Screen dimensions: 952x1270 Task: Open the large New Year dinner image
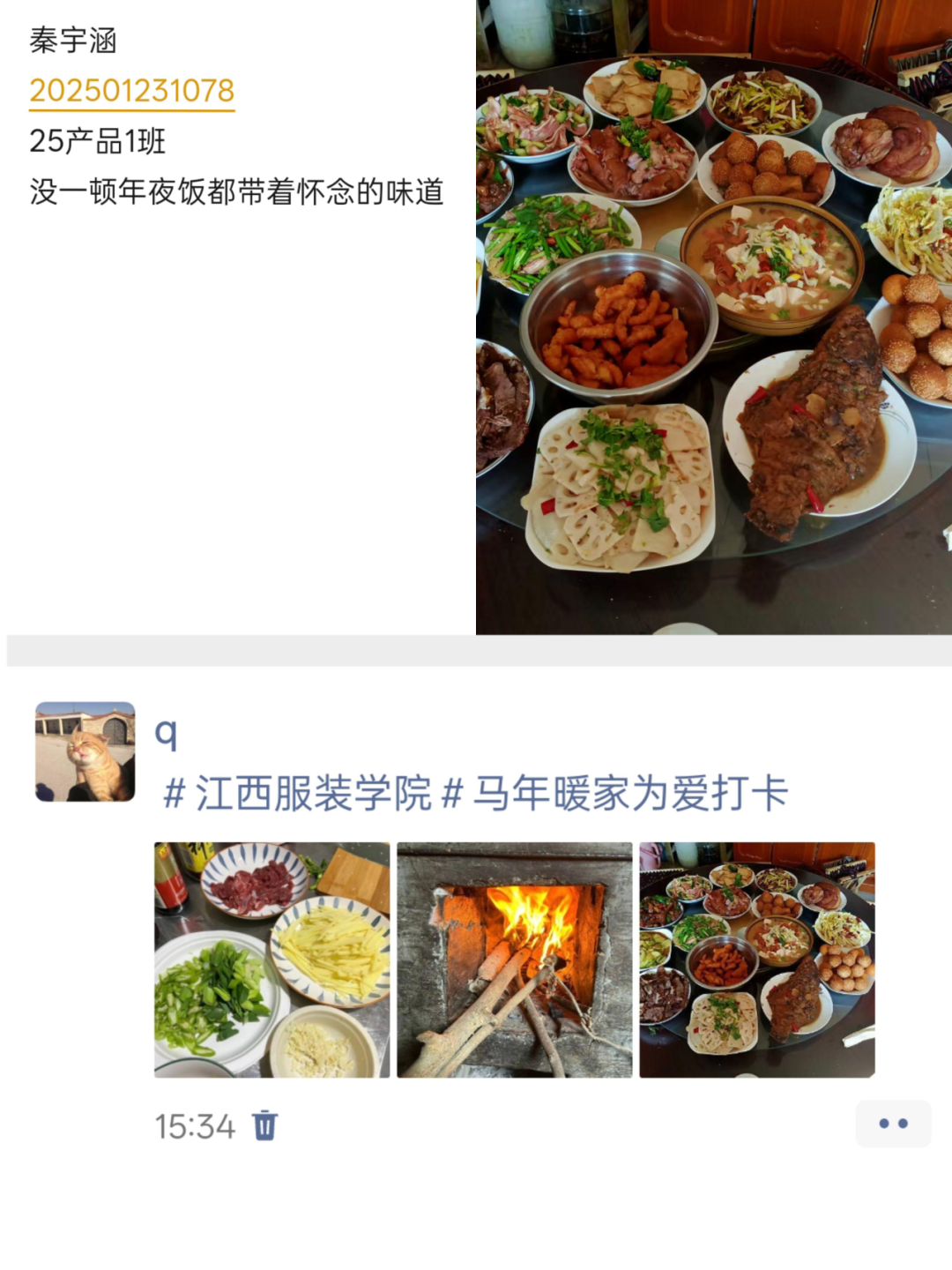(713, 317)
